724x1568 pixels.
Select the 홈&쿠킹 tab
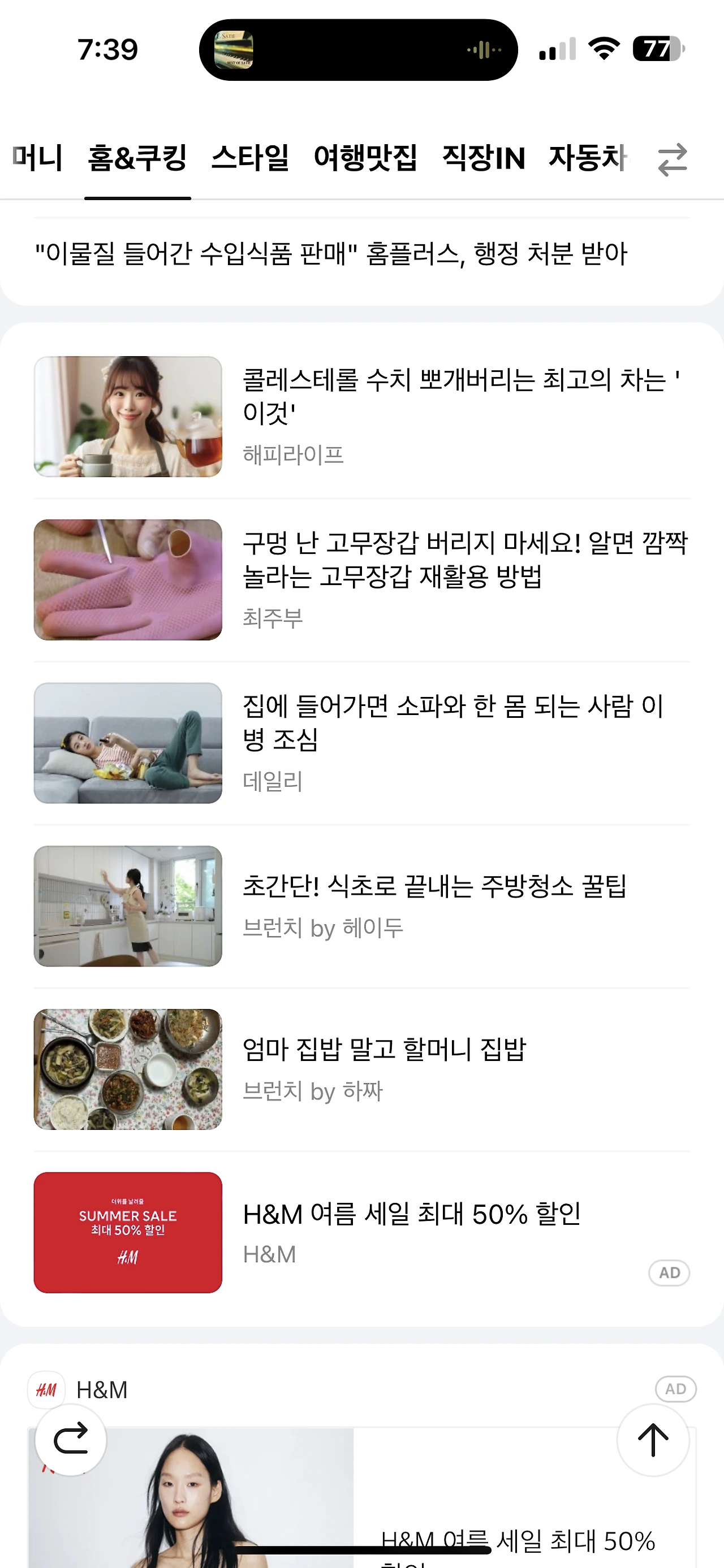click(137, 158)
